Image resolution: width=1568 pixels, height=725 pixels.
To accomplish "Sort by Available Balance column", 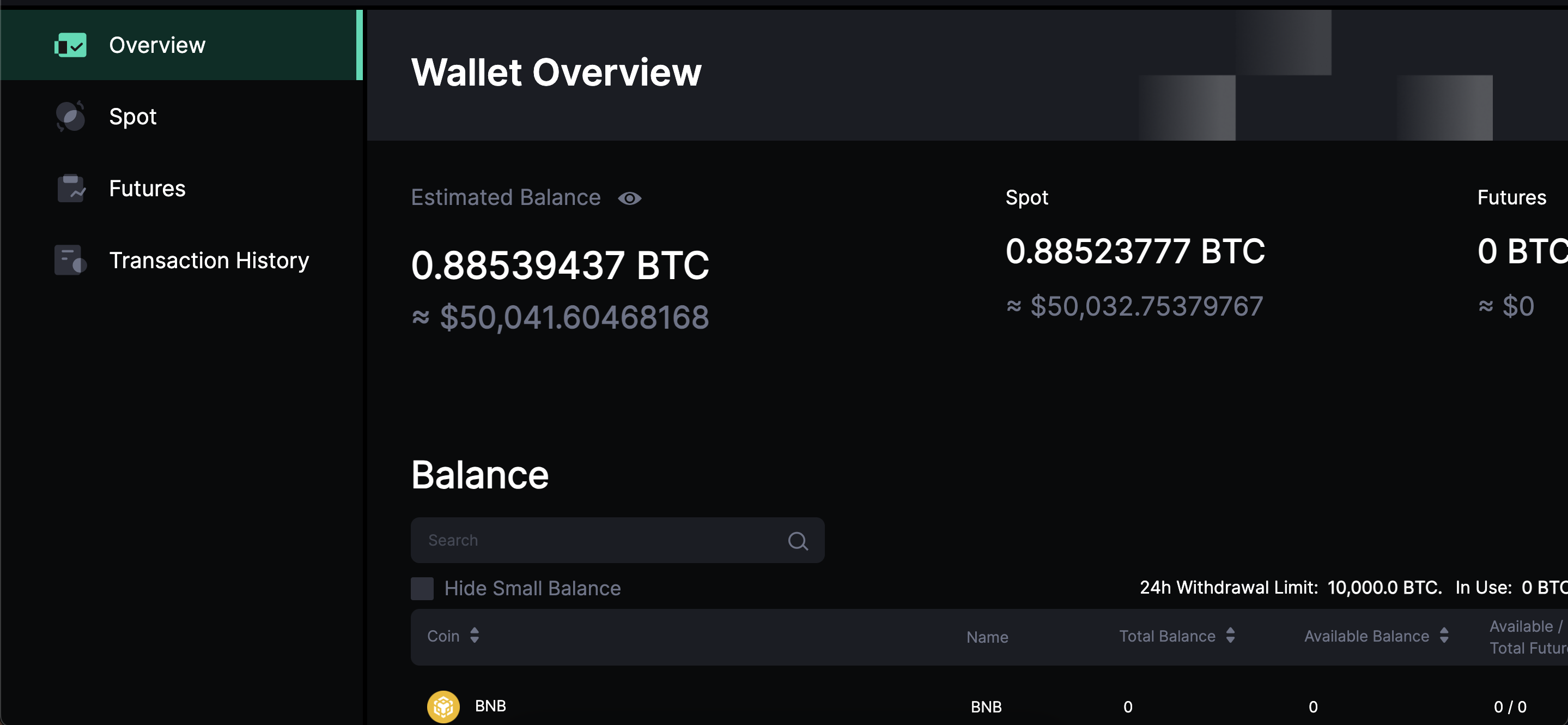I will (1444, 636).
